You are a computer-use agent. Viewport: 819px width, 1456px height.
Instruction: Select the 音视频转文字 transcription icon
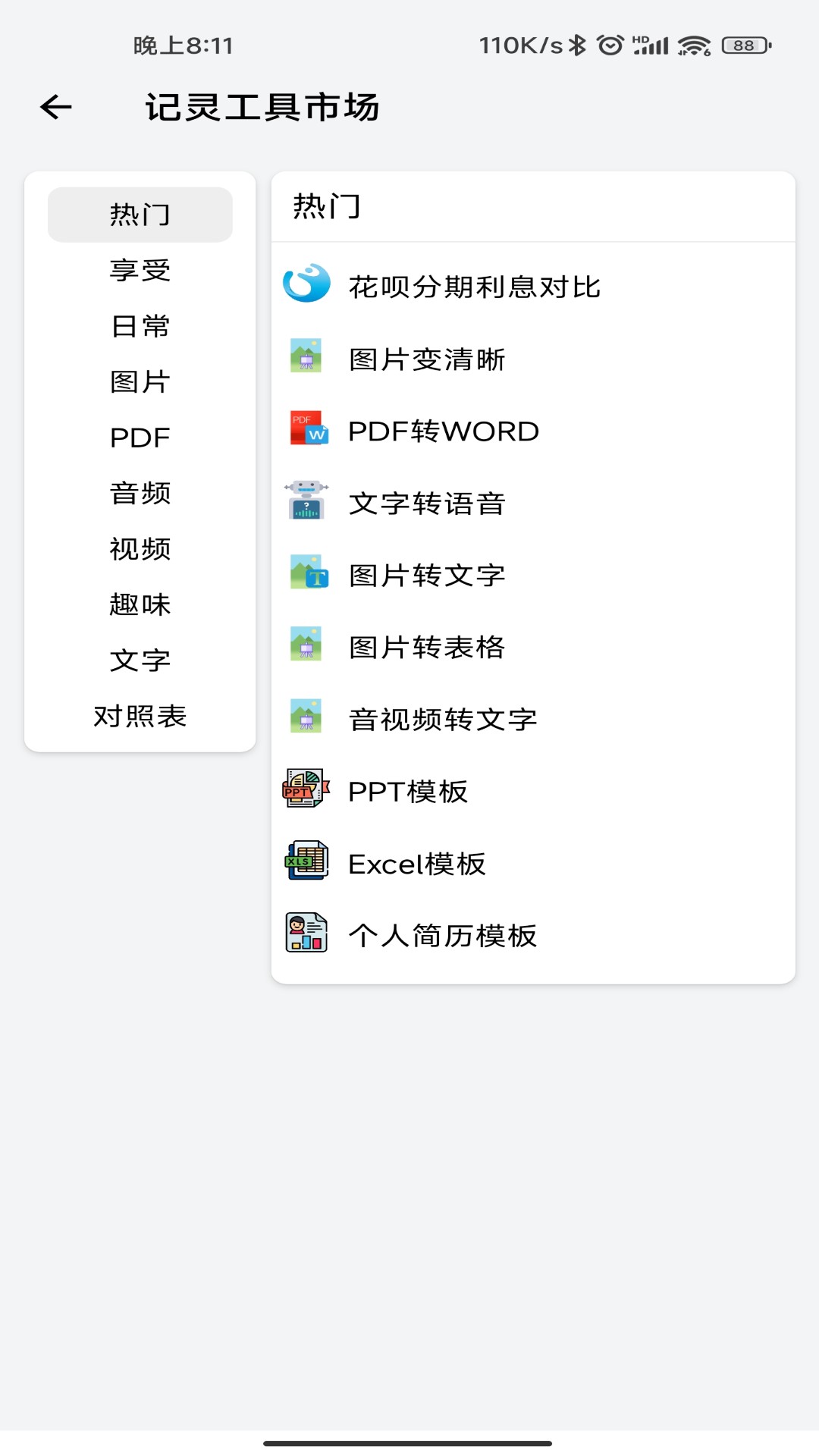coord(307,719)
